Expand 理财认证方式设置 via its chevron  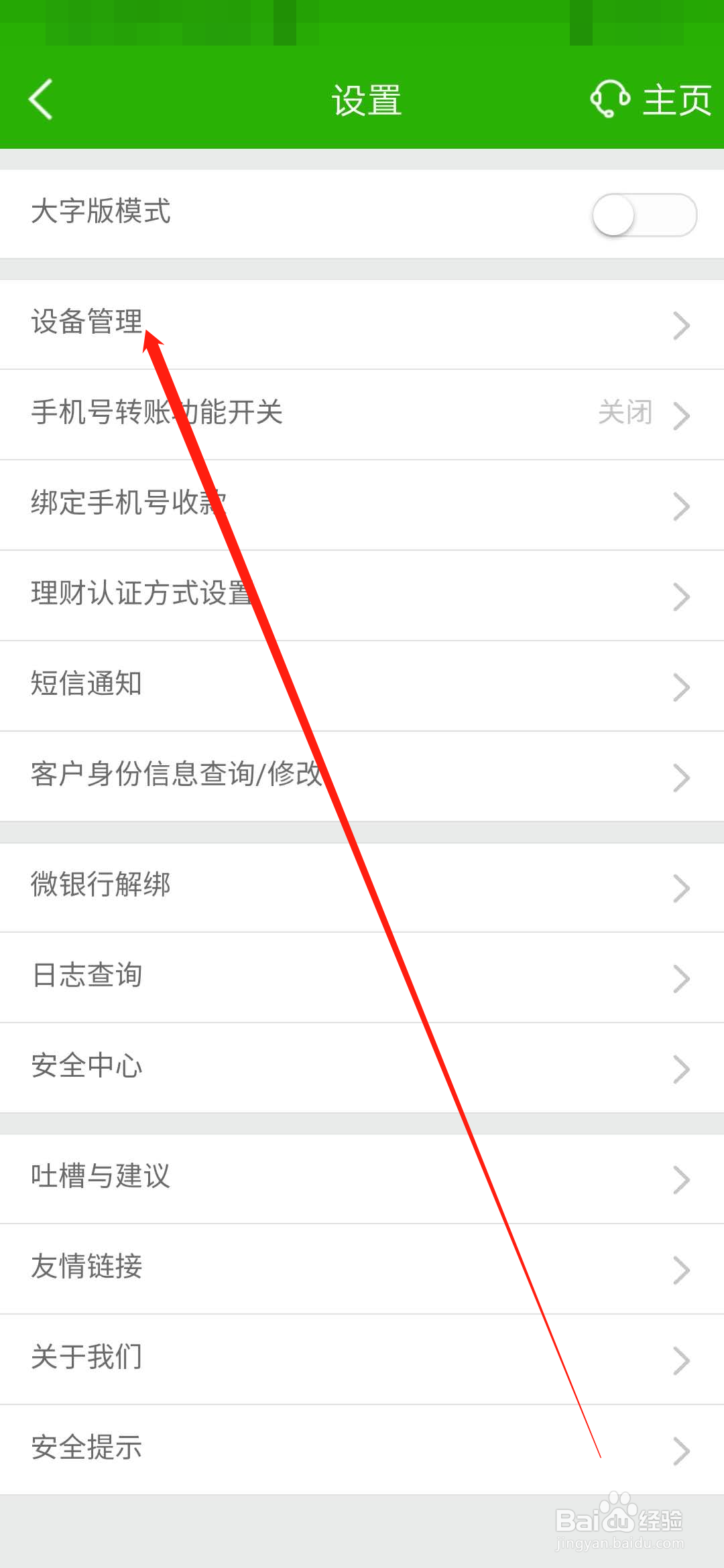pos(682,596)
